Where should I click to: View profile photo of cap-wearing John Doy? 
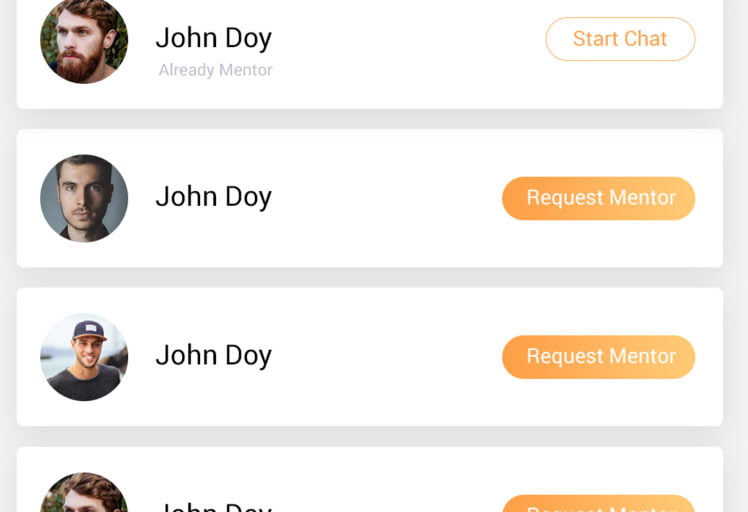tap(84, 357)
